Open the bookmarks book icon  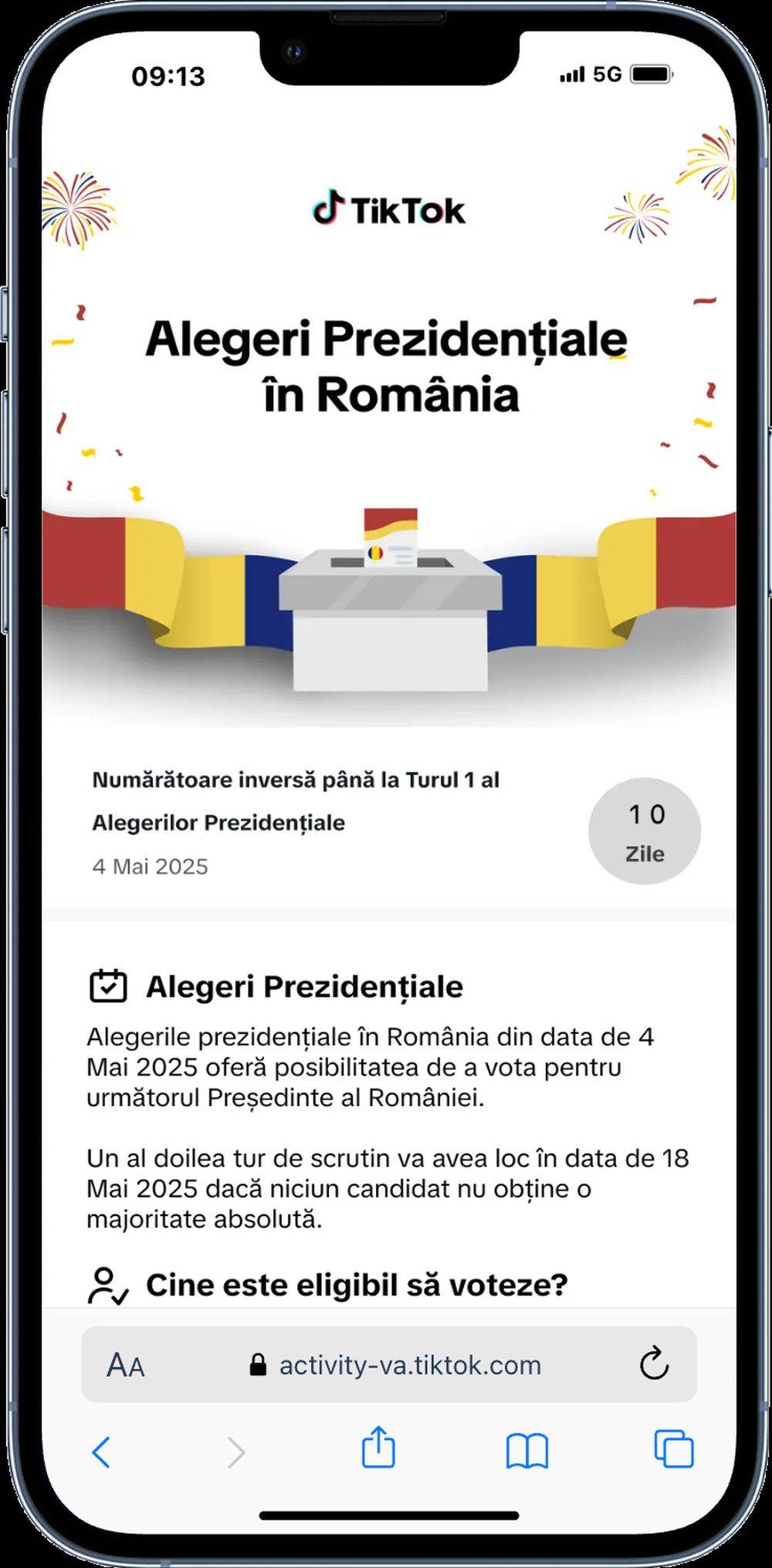pos(527,1451)
